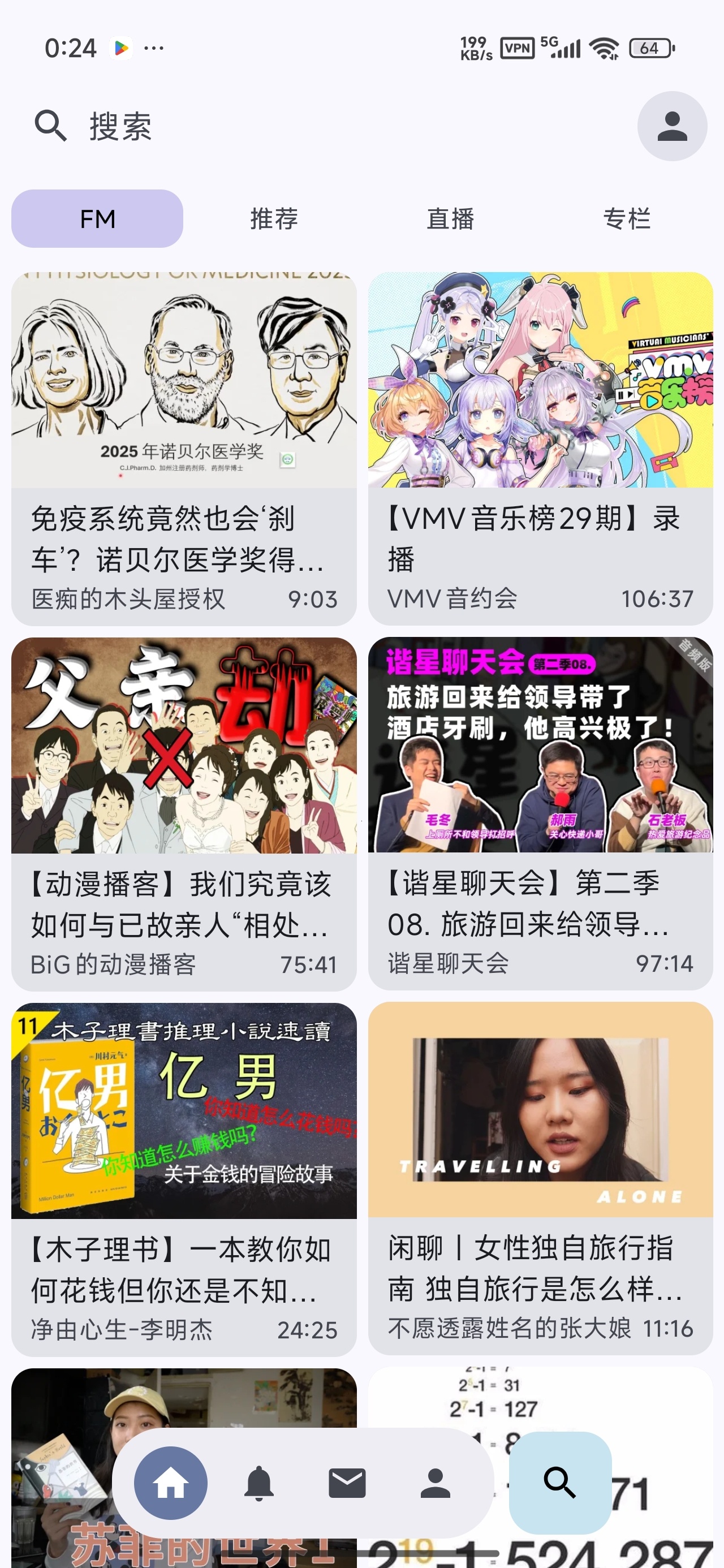This screenshot has height=1568, width=724.
Task: Open the messages envelope in bottom bar
Action: coord(347,1483)
